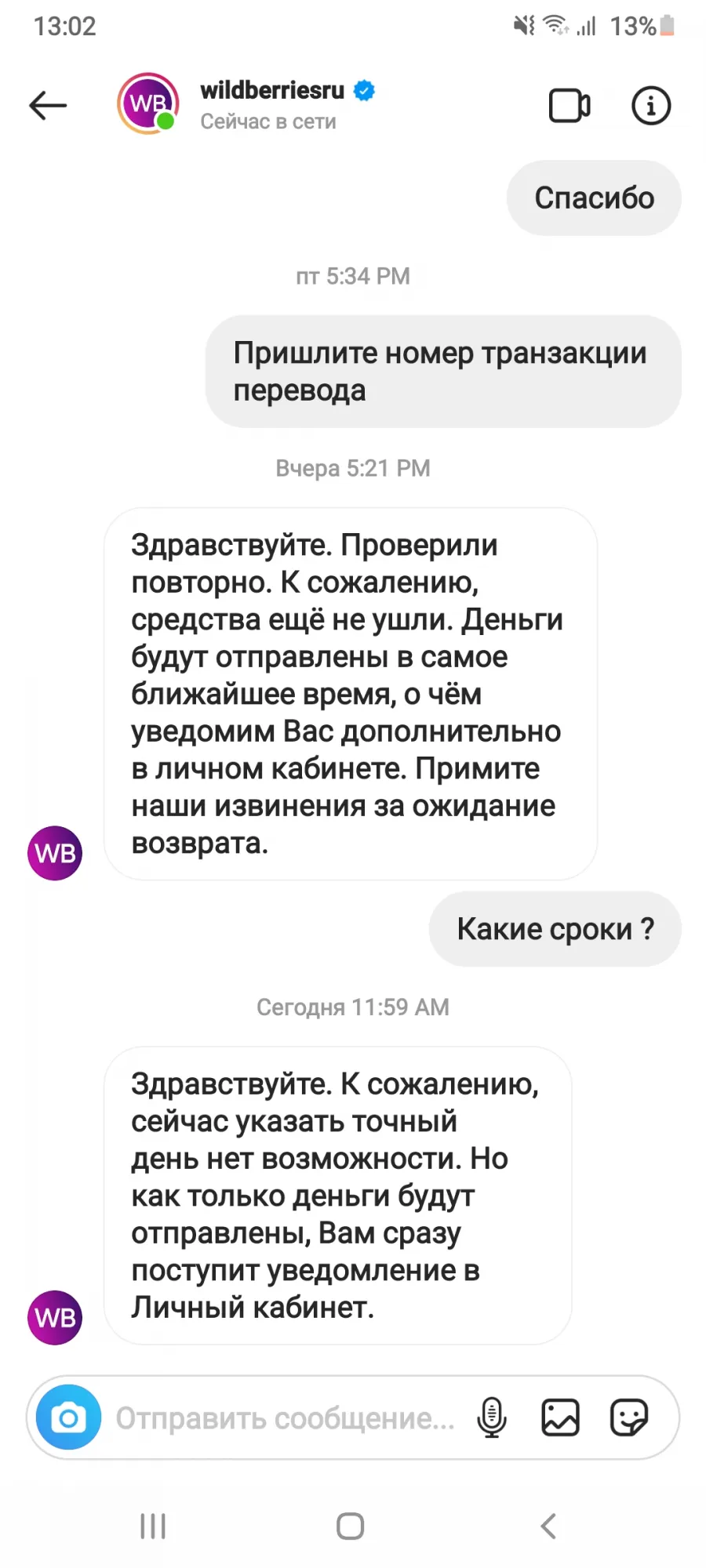Viewport: 706px width, 1568px height.
Task: Open camera from message bar
Action: [x=69, y=1417]
